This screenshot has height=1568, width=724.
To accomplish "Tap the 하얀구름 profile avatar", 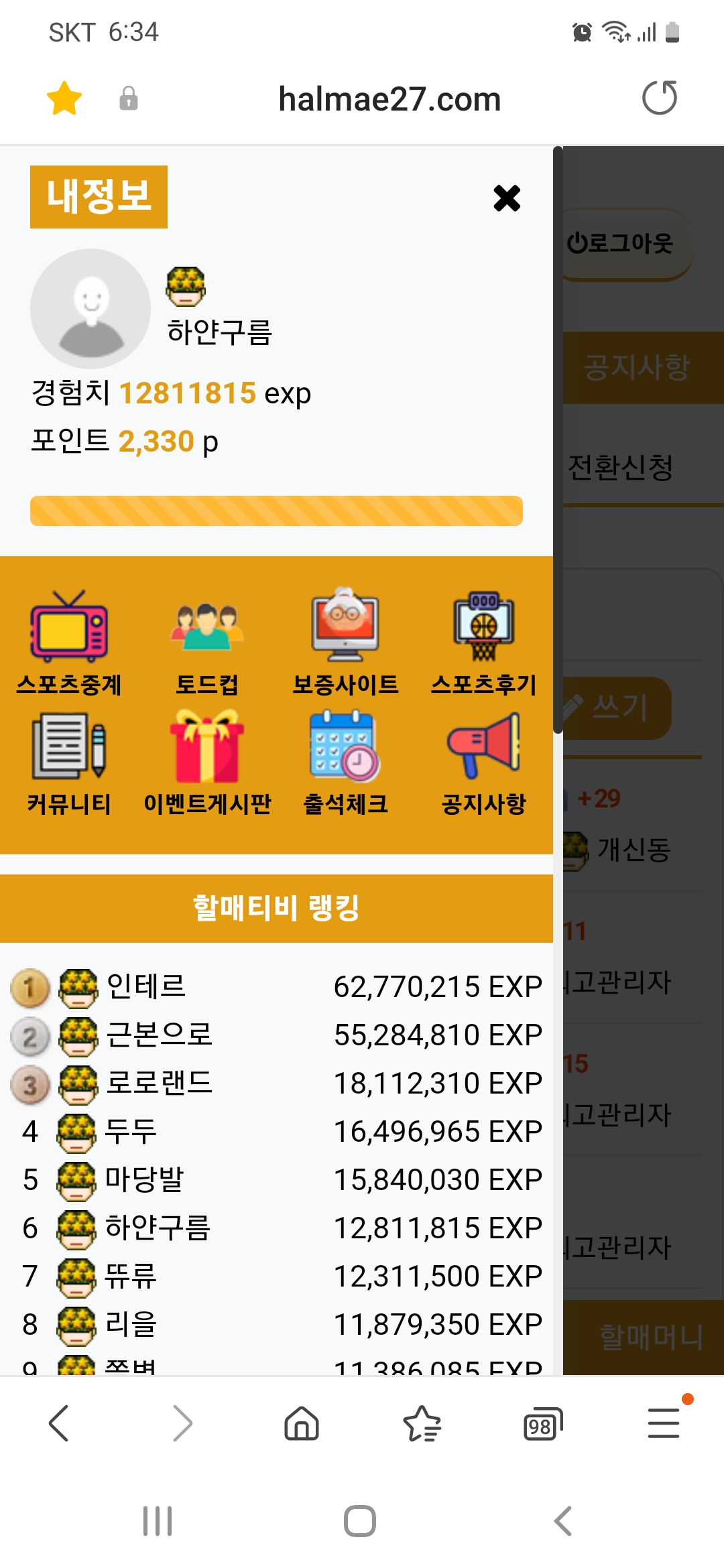I will coord(90,309).
